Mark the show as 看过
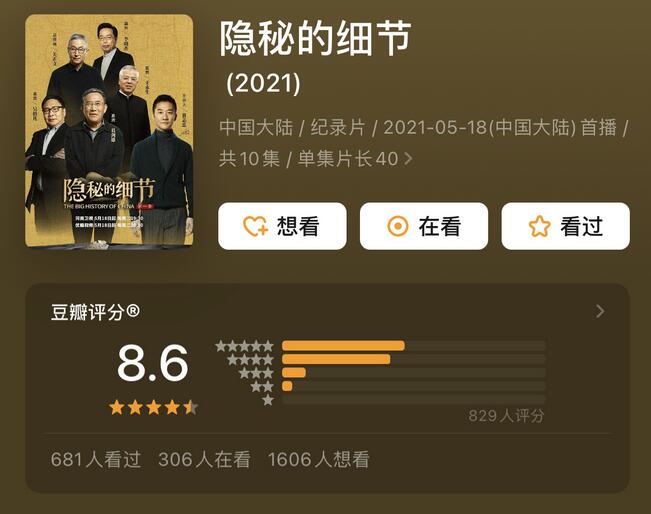This screenshot has height=514, width=651. point(565,226)
